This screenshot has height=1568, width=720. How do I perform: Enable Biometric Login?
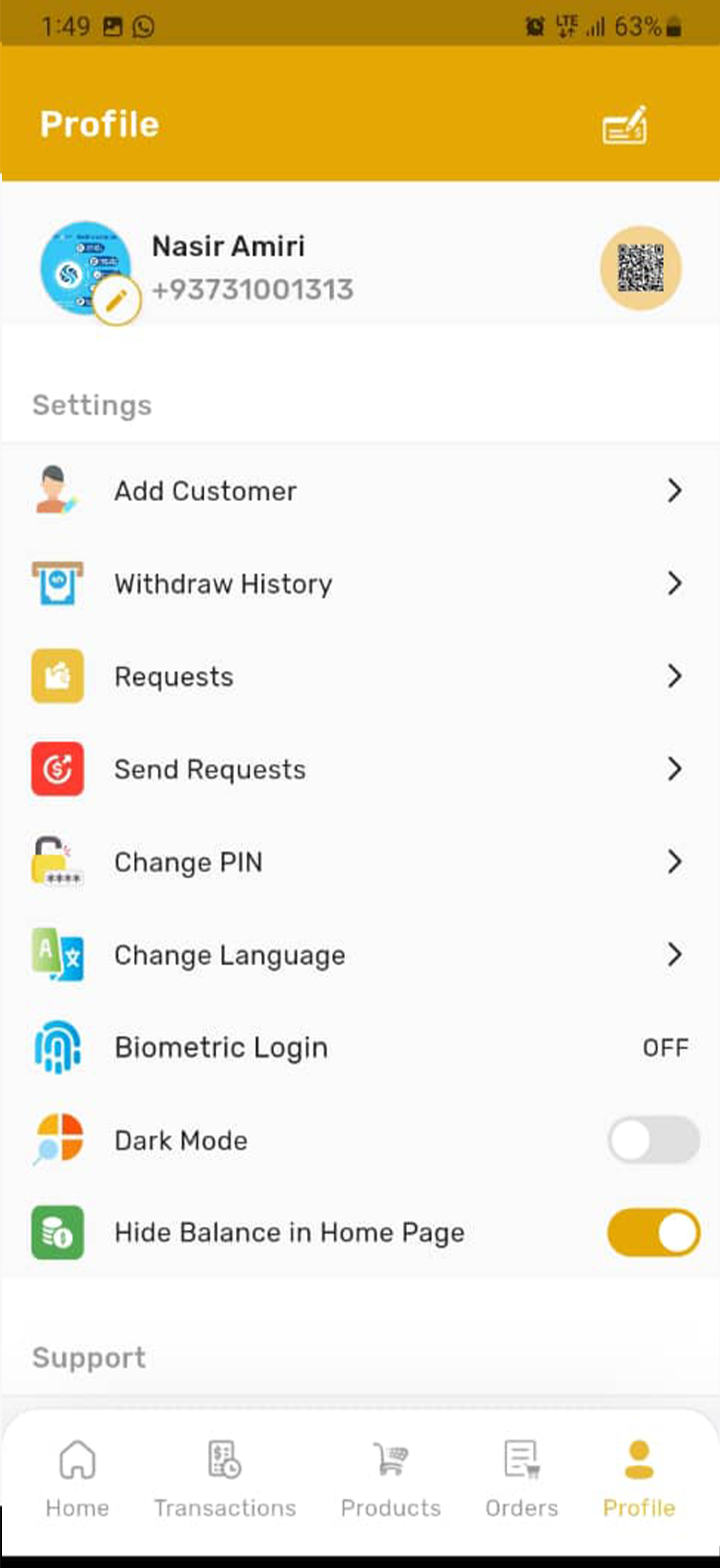(665, 1048)
